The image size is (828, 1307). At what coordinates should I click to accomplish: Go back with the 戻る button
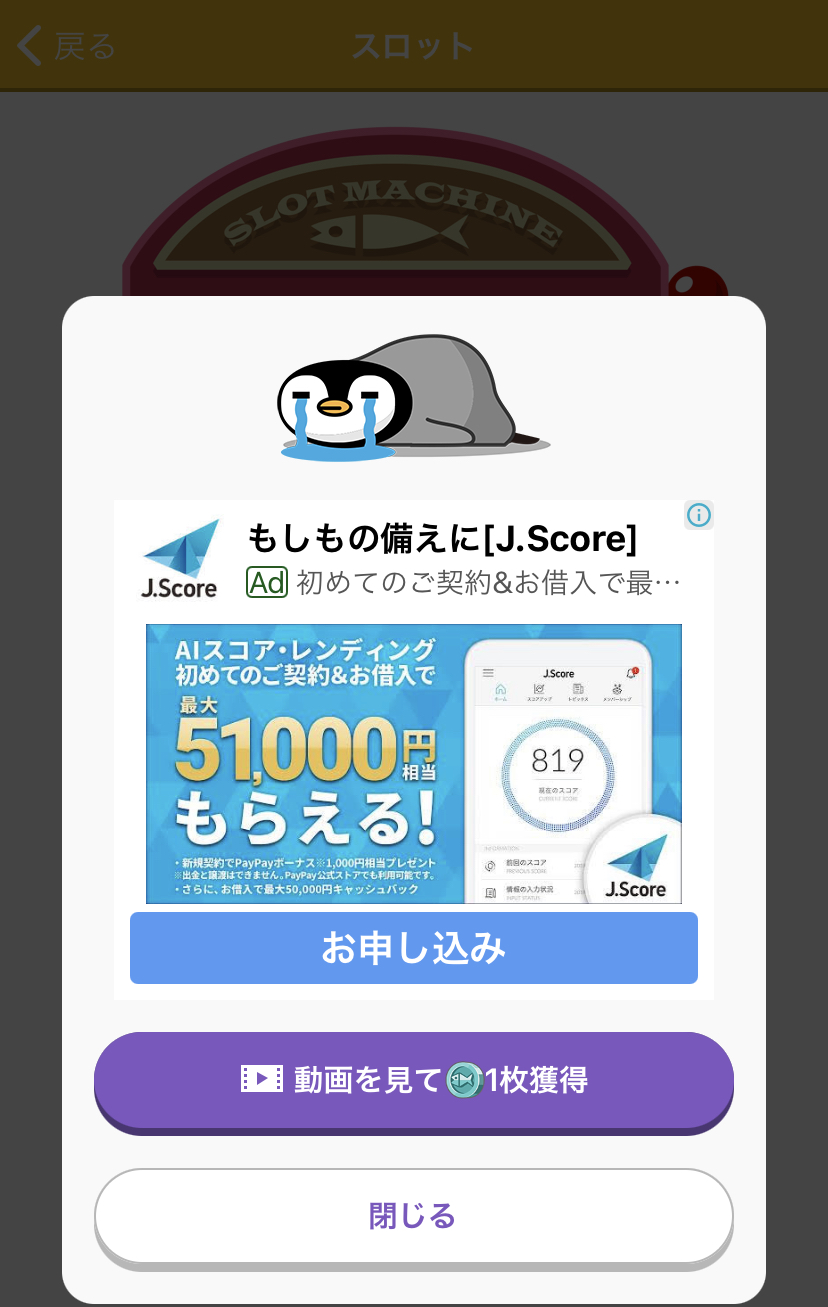click(68, 46)
